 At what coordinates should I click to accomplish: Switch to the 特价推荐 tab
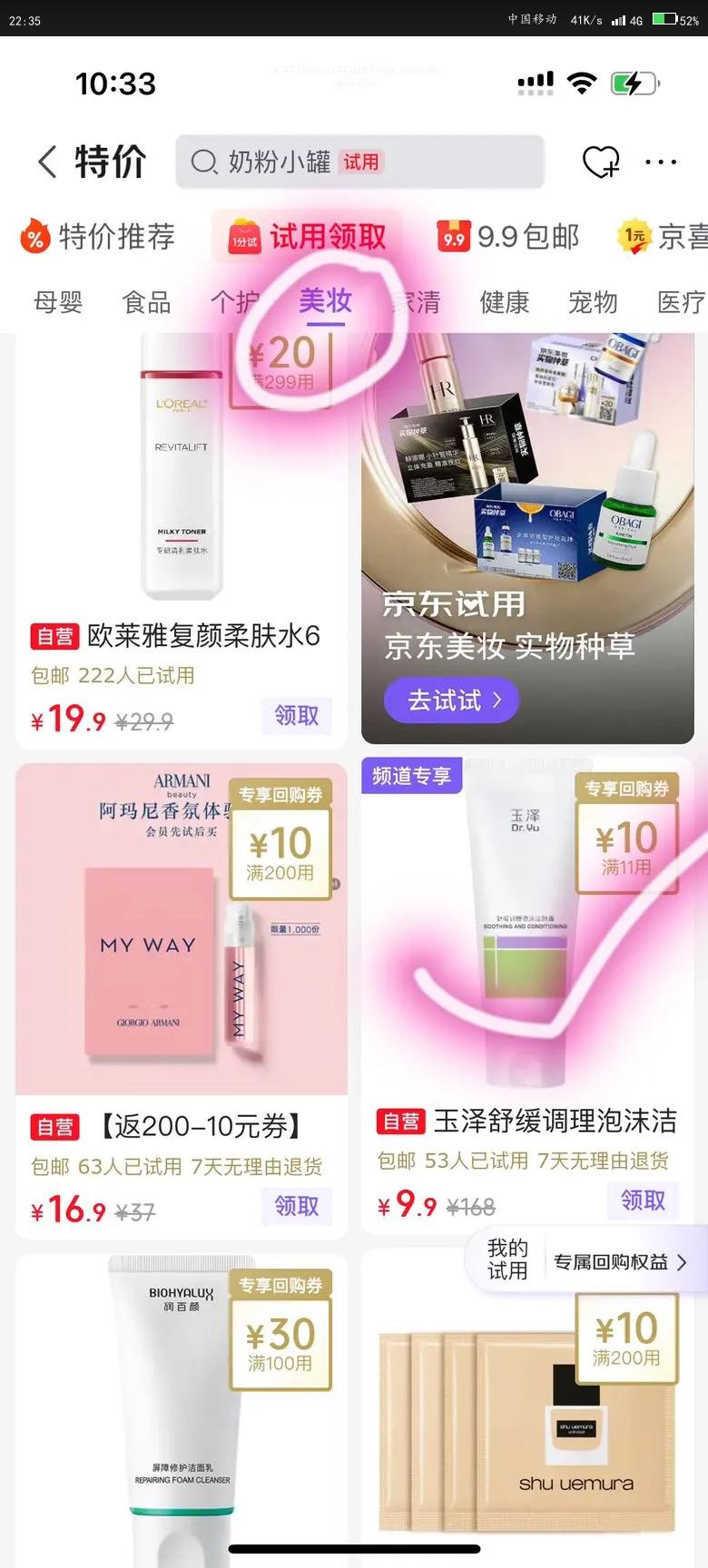tap(98, 238)
